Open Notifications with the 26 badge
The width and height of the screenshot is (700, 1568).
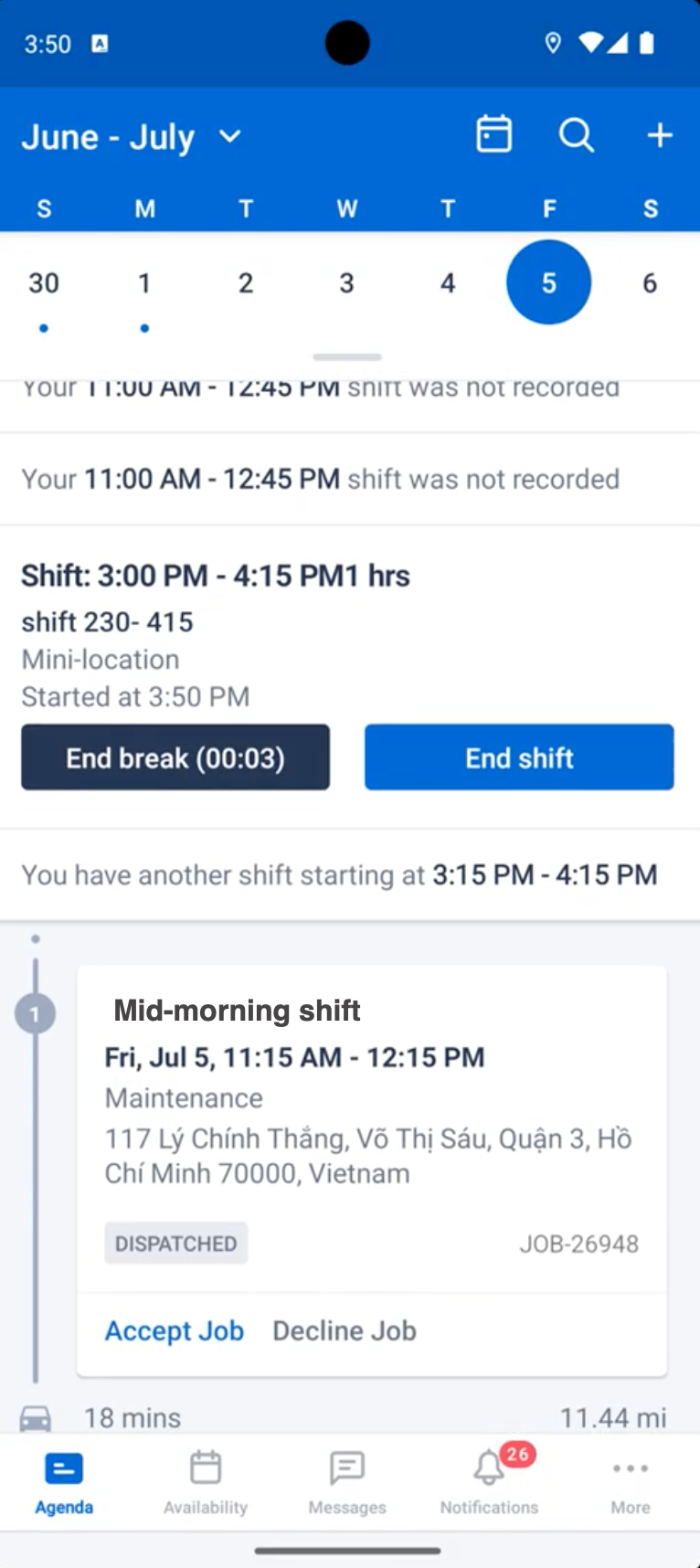pos(489,1482)
